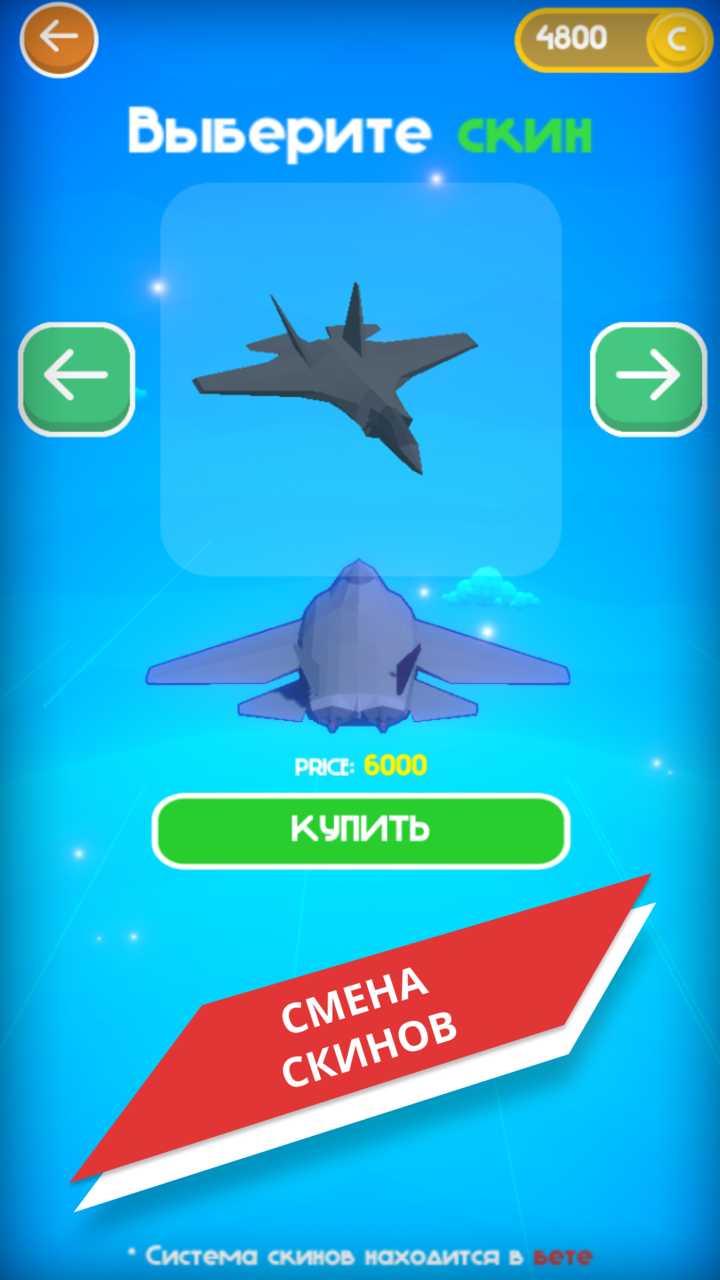Go back using the orange arrow
This screenshot has height=1280, width=720.
[x=59, y=39]
